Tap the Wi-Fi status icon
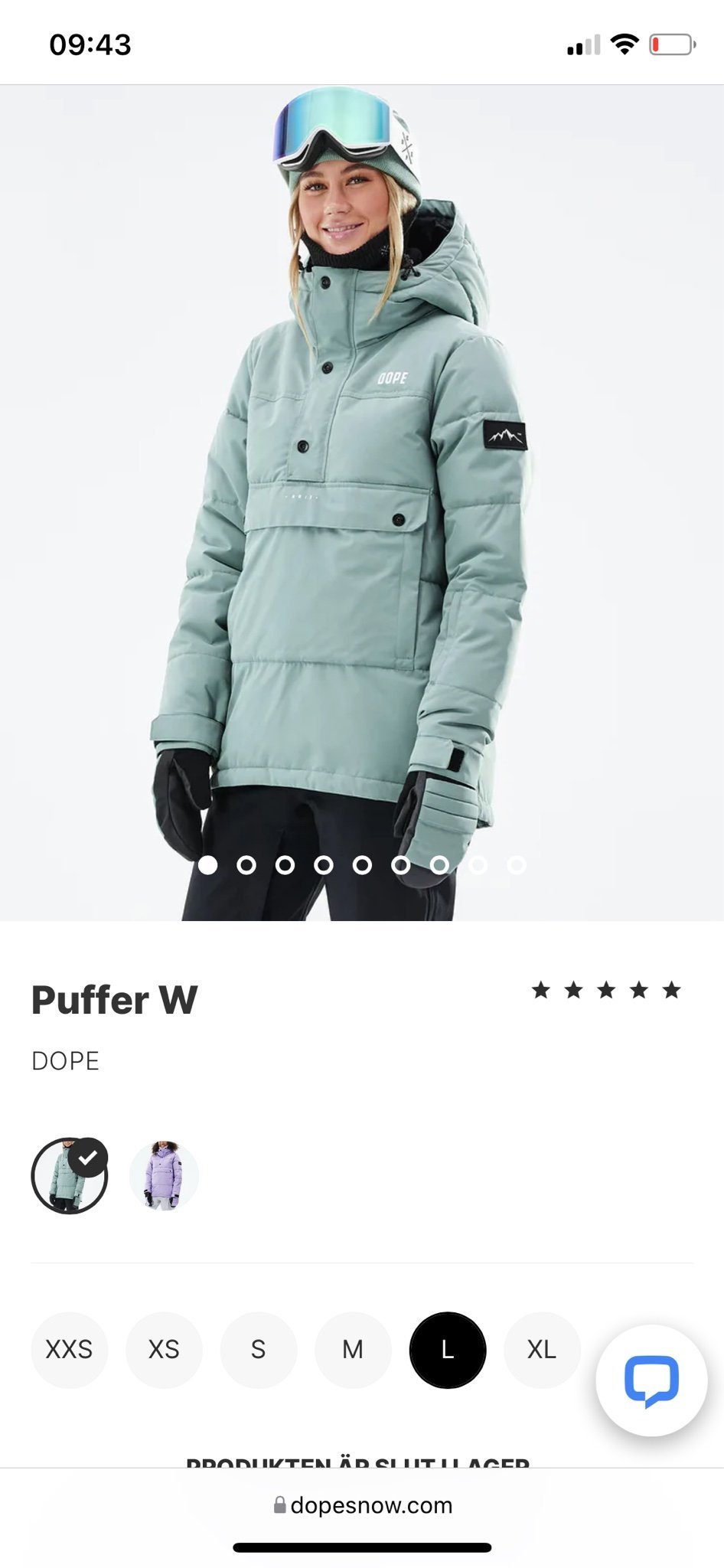The width and height of the screenshot is (724, 1568). 624,44
